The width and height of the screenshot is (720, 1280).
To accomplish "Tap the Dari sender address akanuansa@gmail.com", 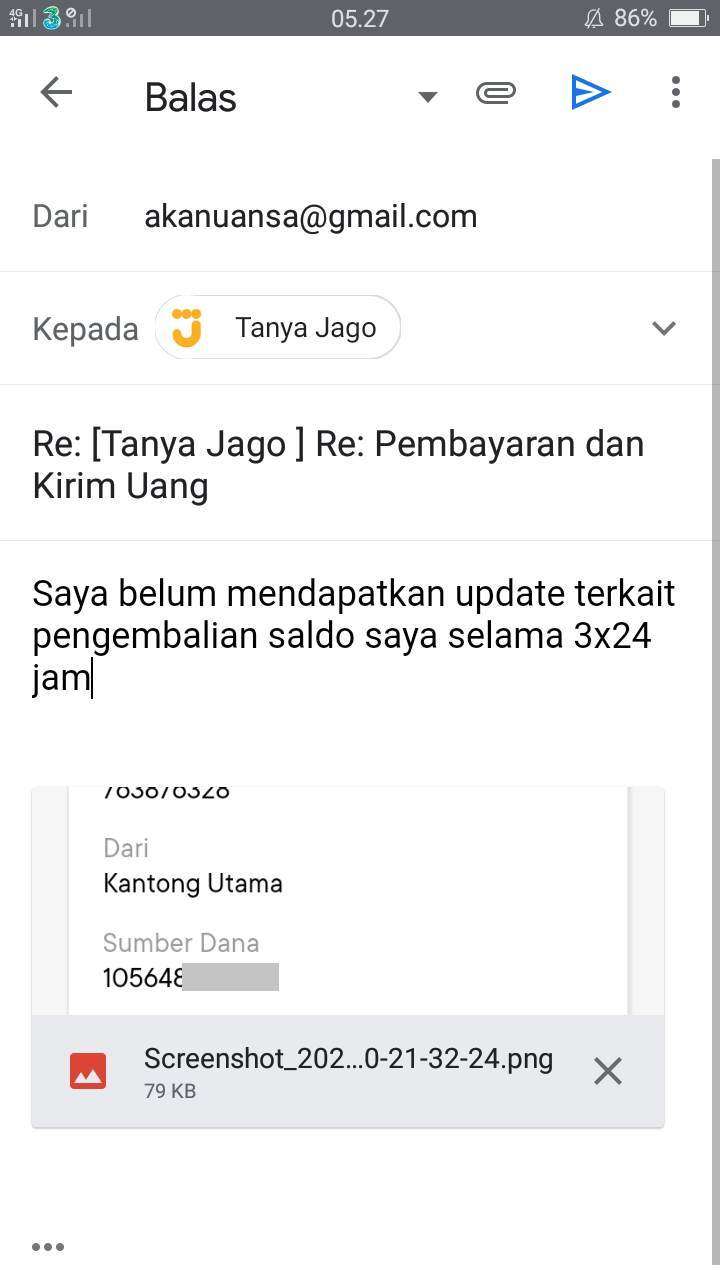I will tap(311, 216).
